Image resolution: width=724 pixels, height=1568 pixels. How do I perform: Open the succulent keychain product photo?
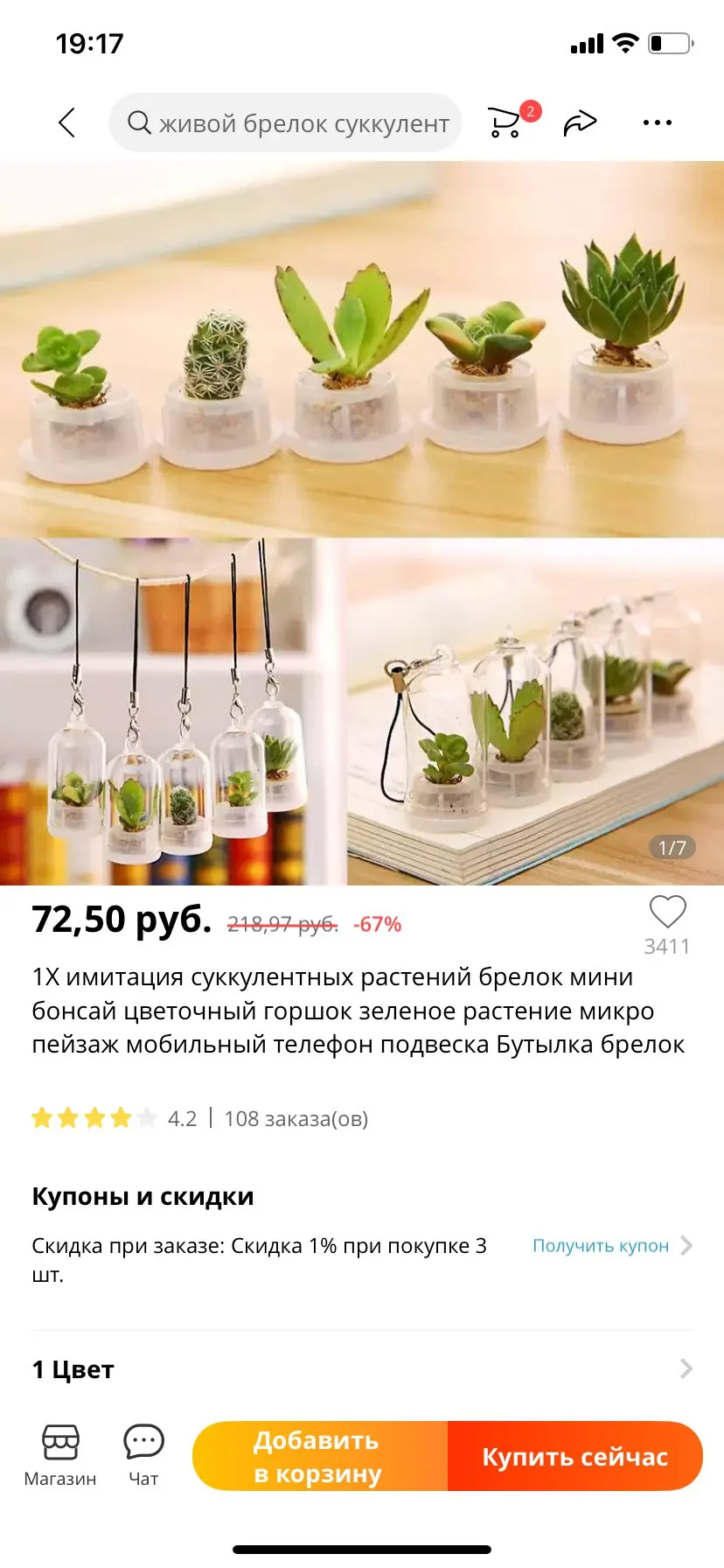tap(362, 523)
